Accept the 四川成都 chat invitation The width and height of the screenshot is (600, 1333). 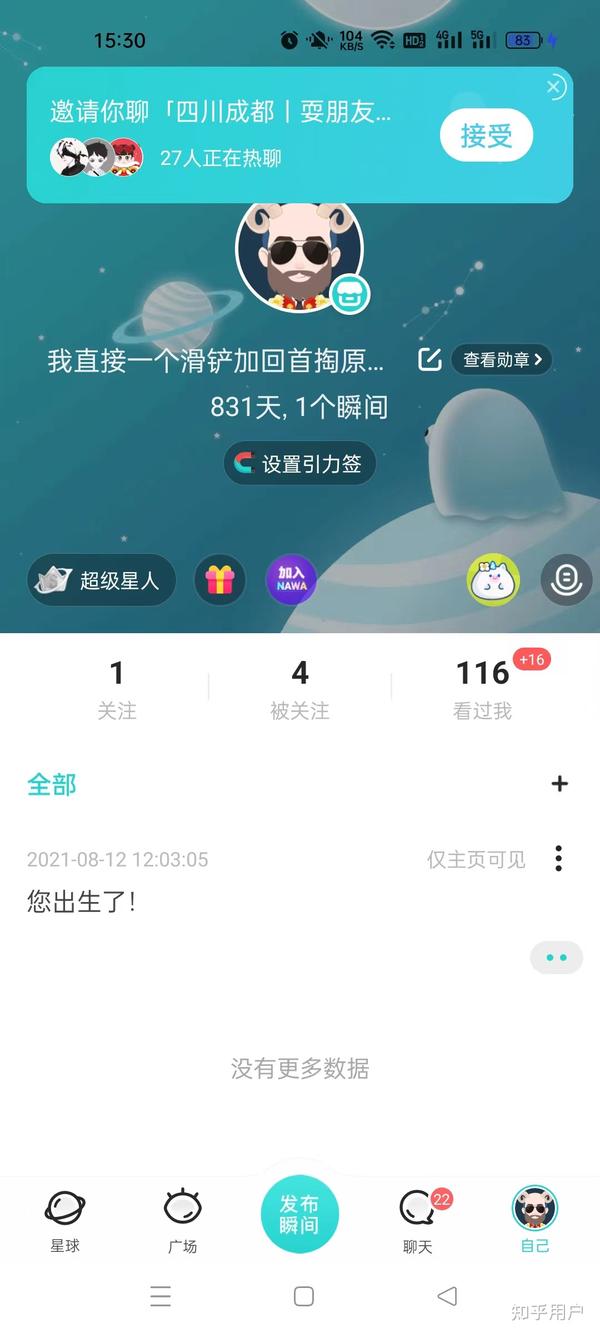[486, 135]
